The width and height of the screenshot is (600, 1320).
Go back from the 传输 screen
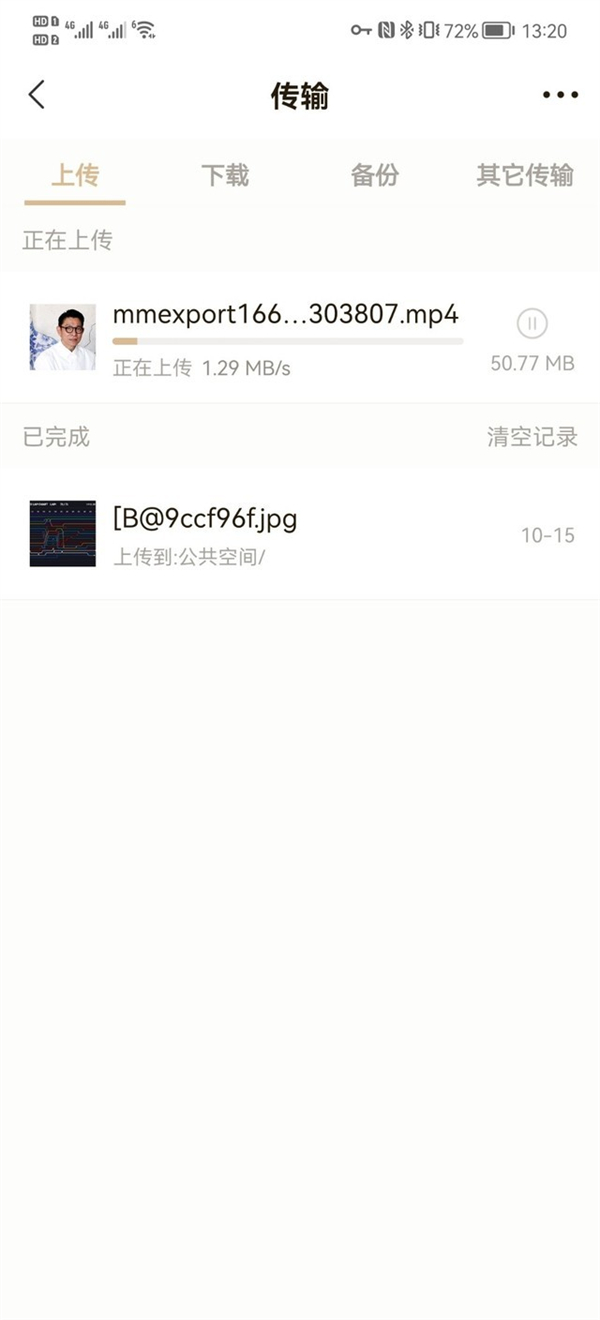coord(37,95)
